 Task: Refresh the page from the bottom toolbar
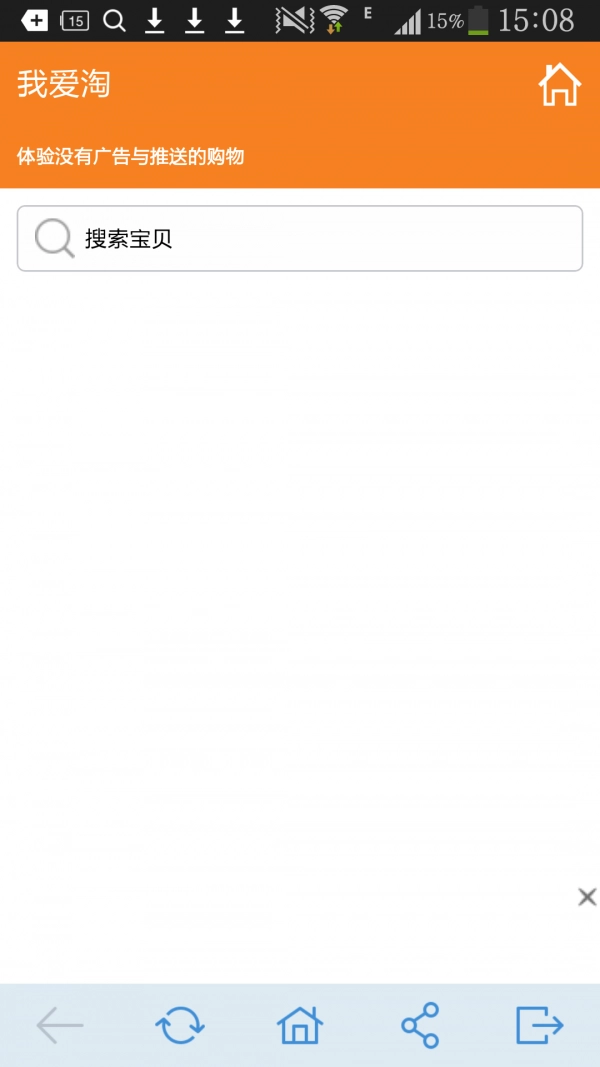pyautogui.click(x=180, y=1025)
